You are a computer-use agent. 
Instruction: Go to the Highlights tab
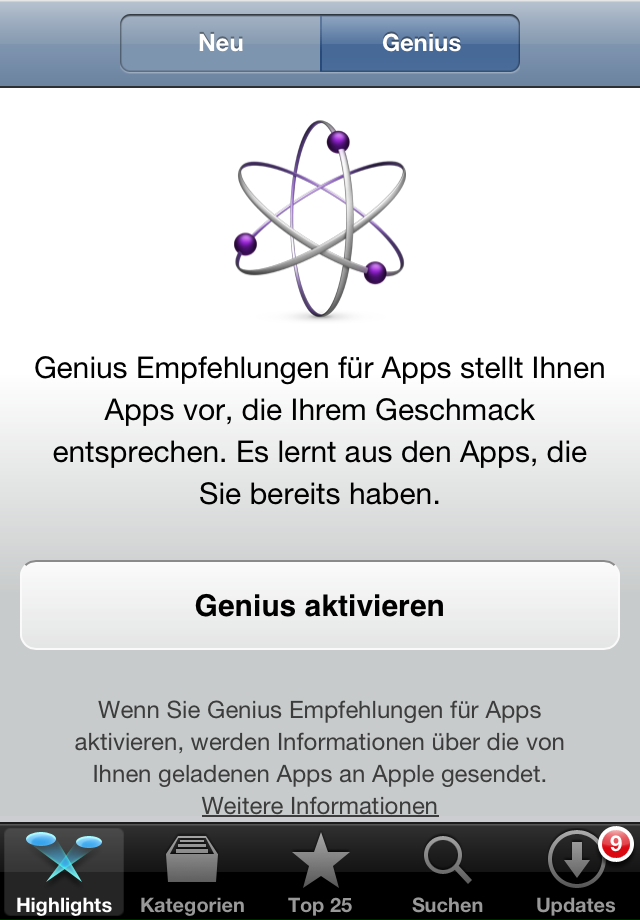(x=64, y=872)
